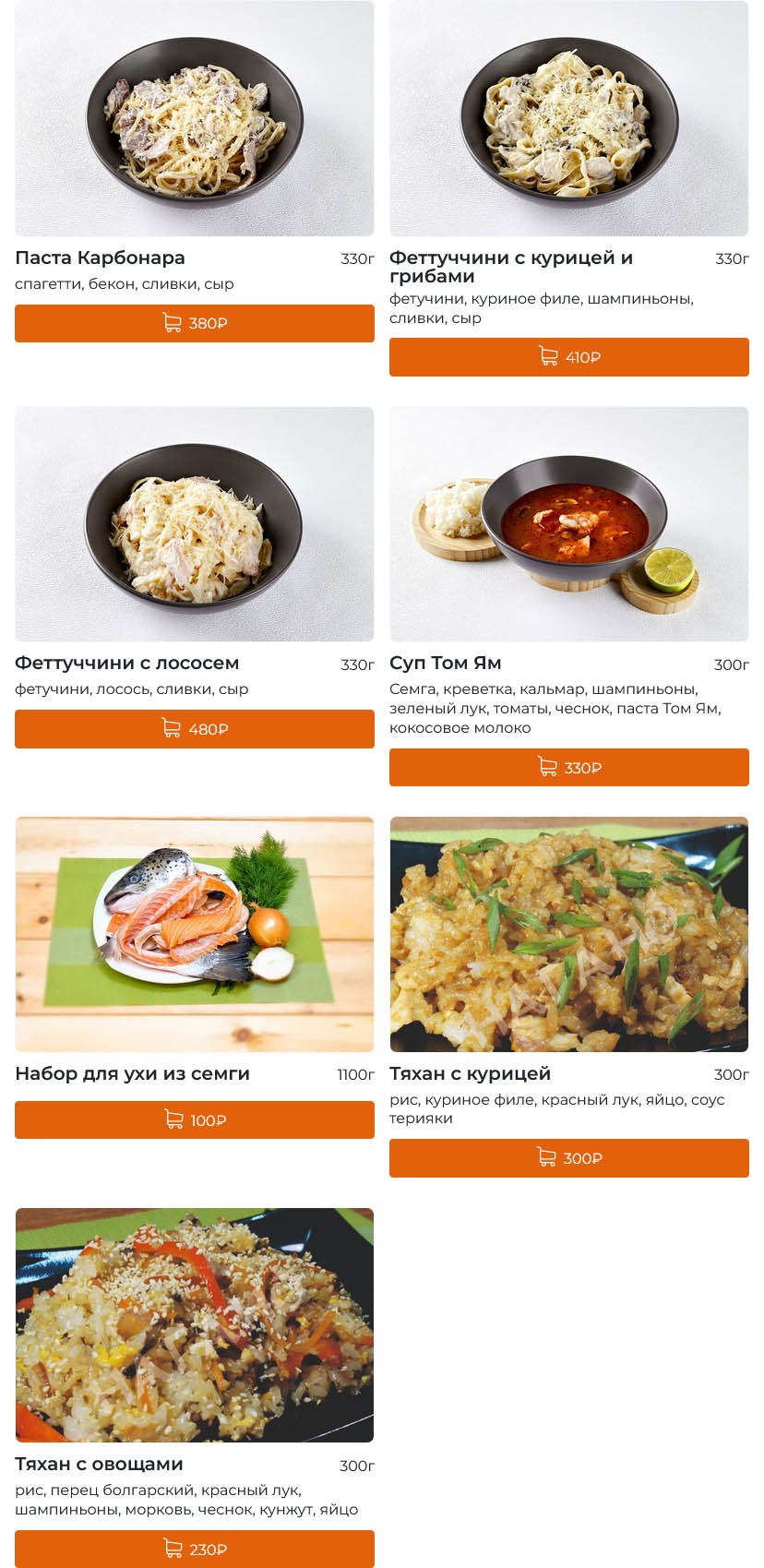View the Феттуччини с лососем dish photo
Image resolution: width=764 pixels, height=1568 pixels.
coord(195,524)
